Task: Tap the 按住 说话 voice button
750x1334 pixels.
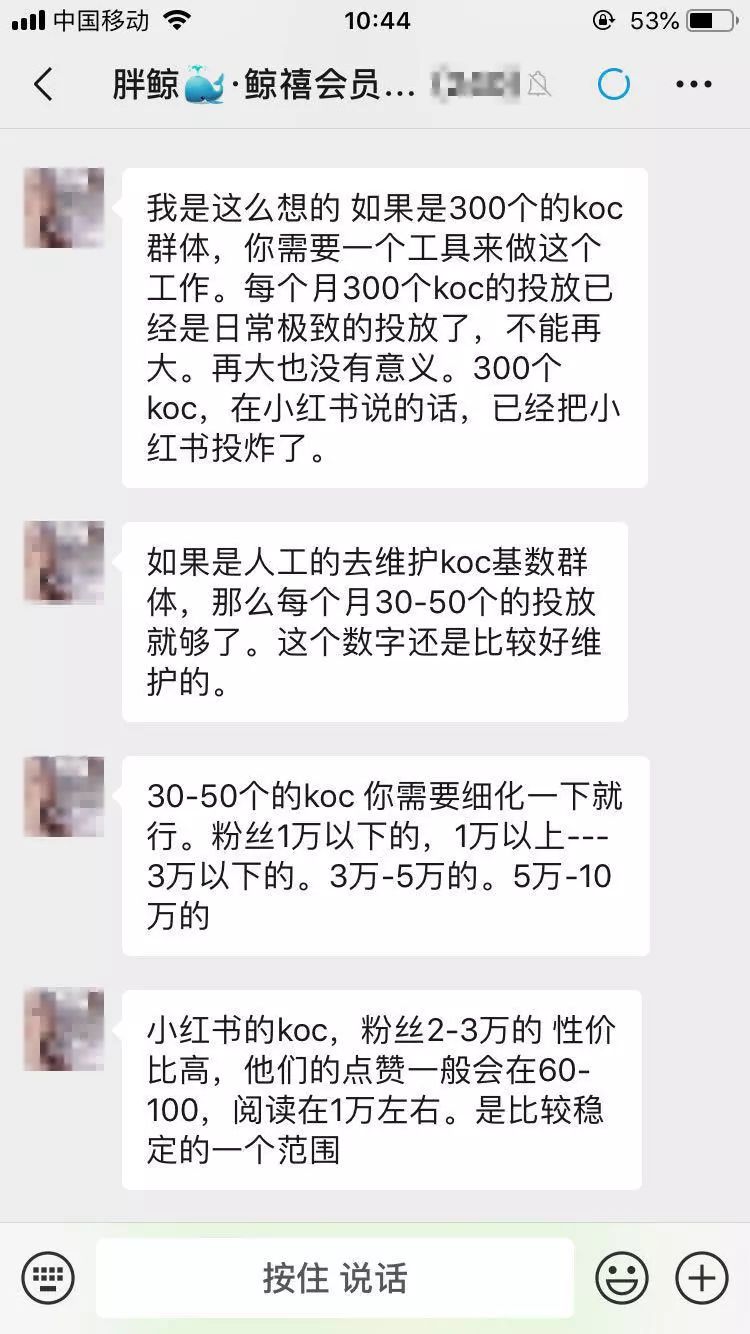Action: (335, 1278)
